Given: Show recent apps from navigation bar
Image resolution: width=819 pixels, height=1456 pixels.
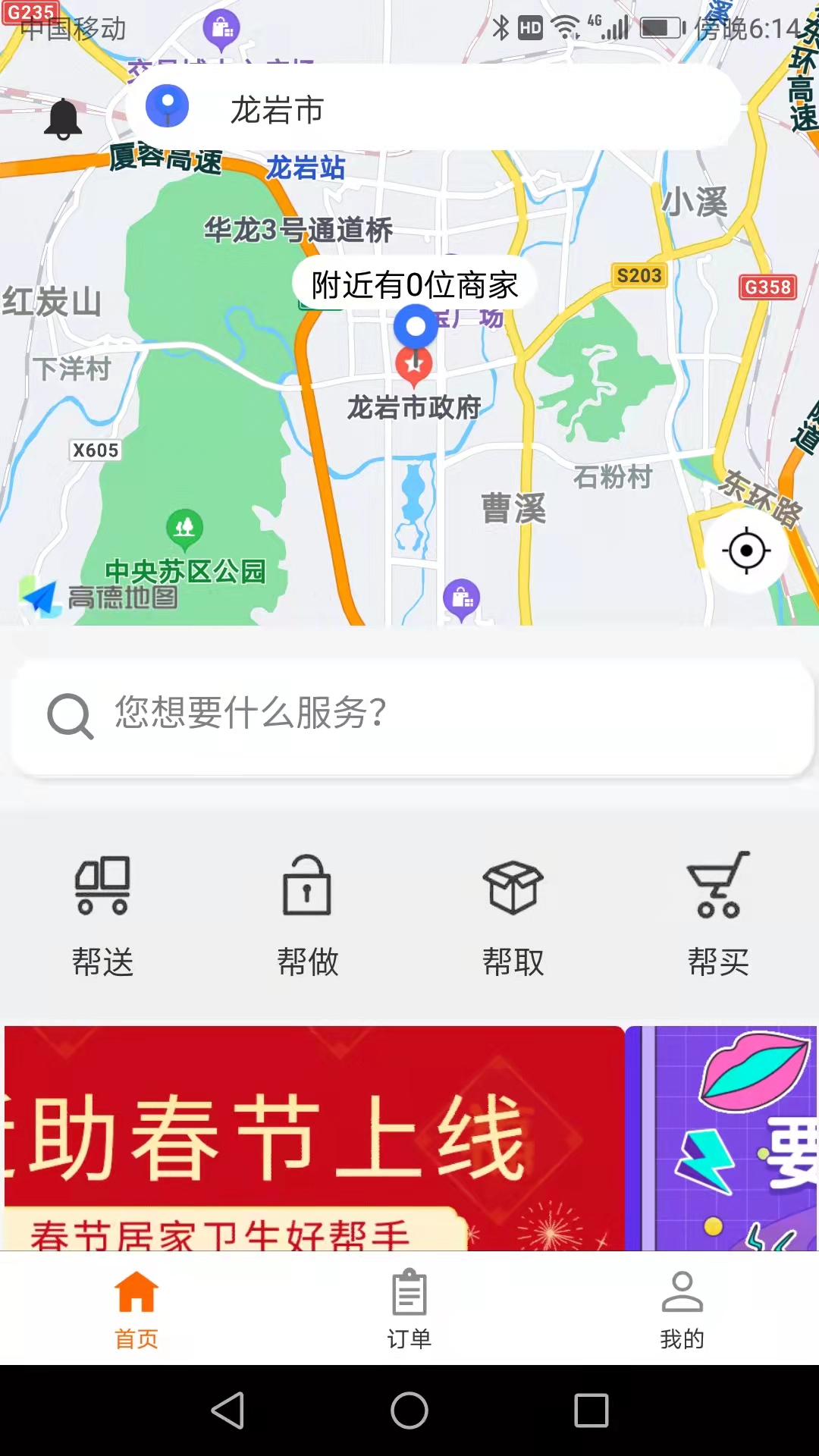Looking at the screenshot, I should (591, 1410).
